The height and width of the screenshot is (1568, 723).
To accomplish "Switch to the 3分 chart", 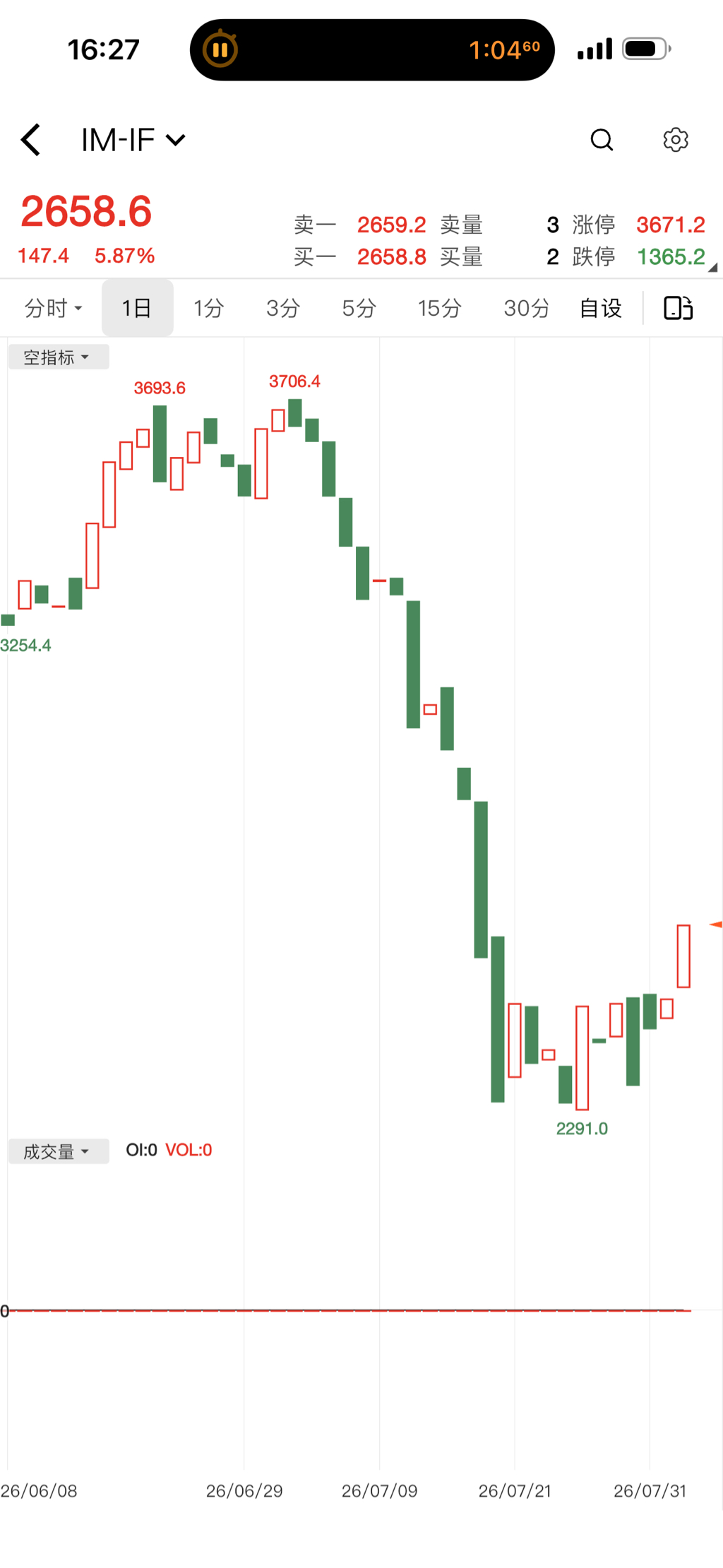I will (282, 308).
